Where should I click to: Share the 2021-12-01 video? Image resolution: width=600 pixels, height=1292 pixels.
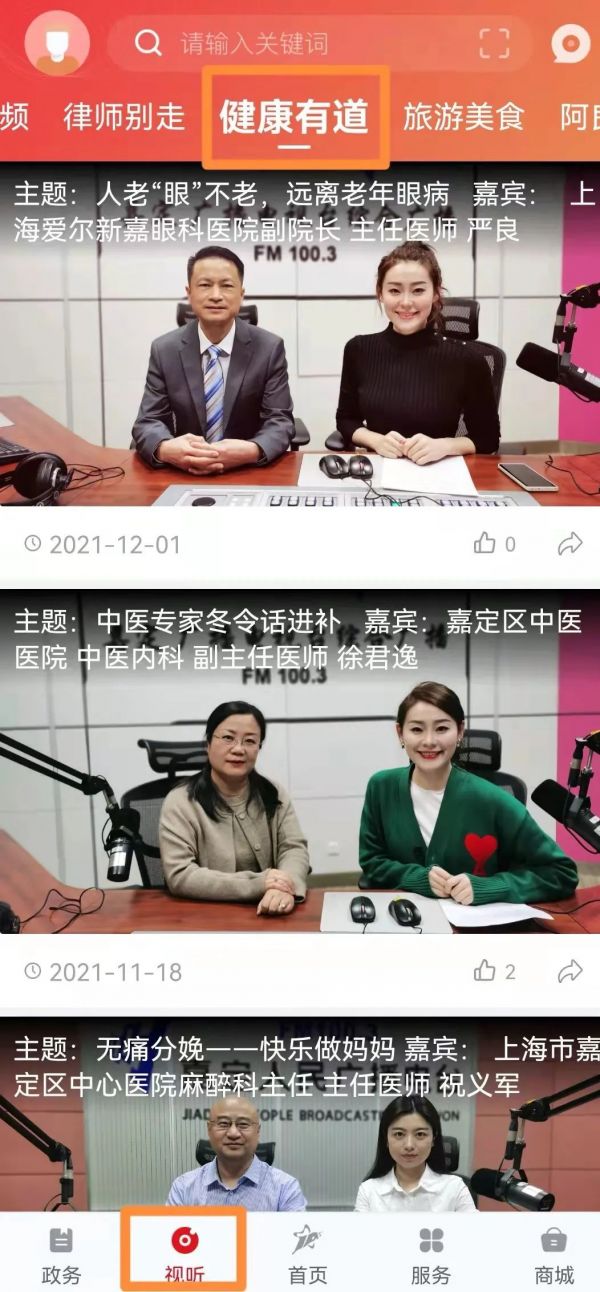(x=570, y=544)
